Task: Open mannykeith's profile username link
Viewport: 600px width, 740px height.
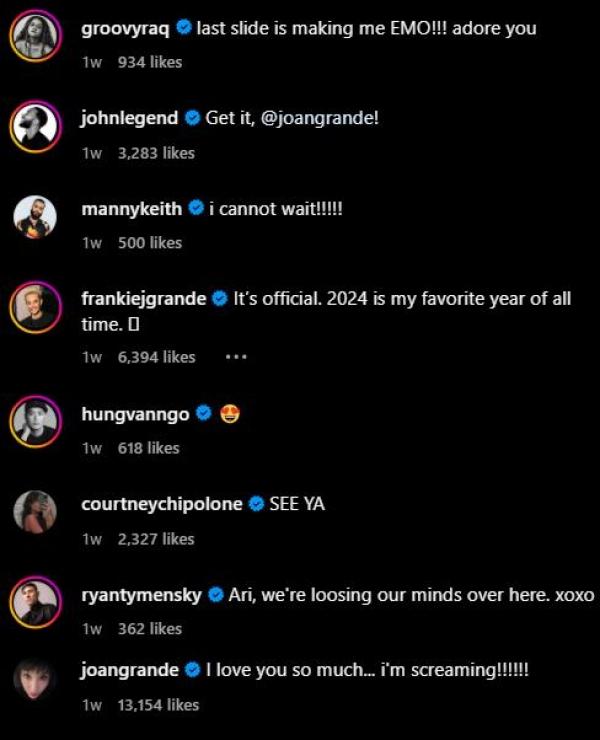Action: point(131,208)
